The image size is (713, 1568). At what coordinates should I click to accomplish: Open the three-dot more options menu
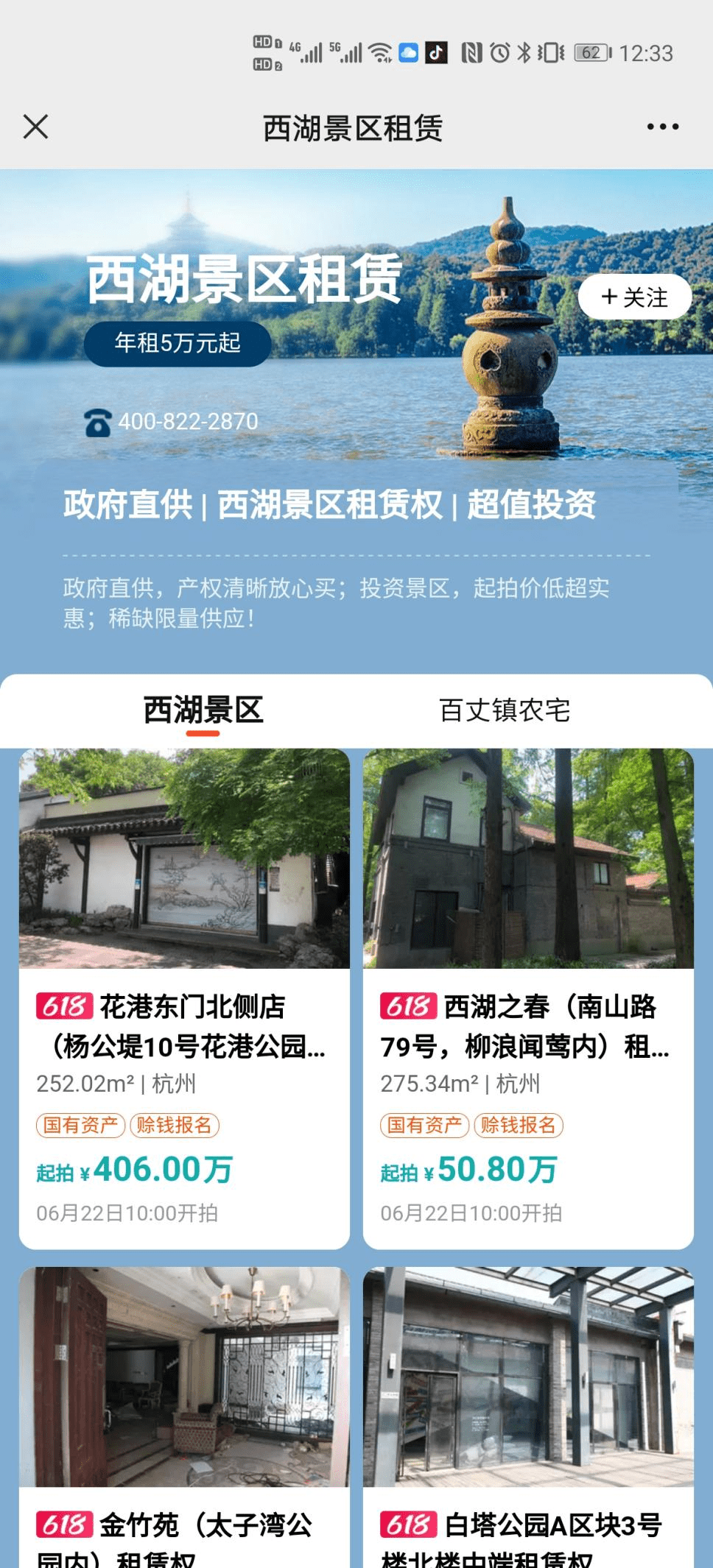coord(662,127)
